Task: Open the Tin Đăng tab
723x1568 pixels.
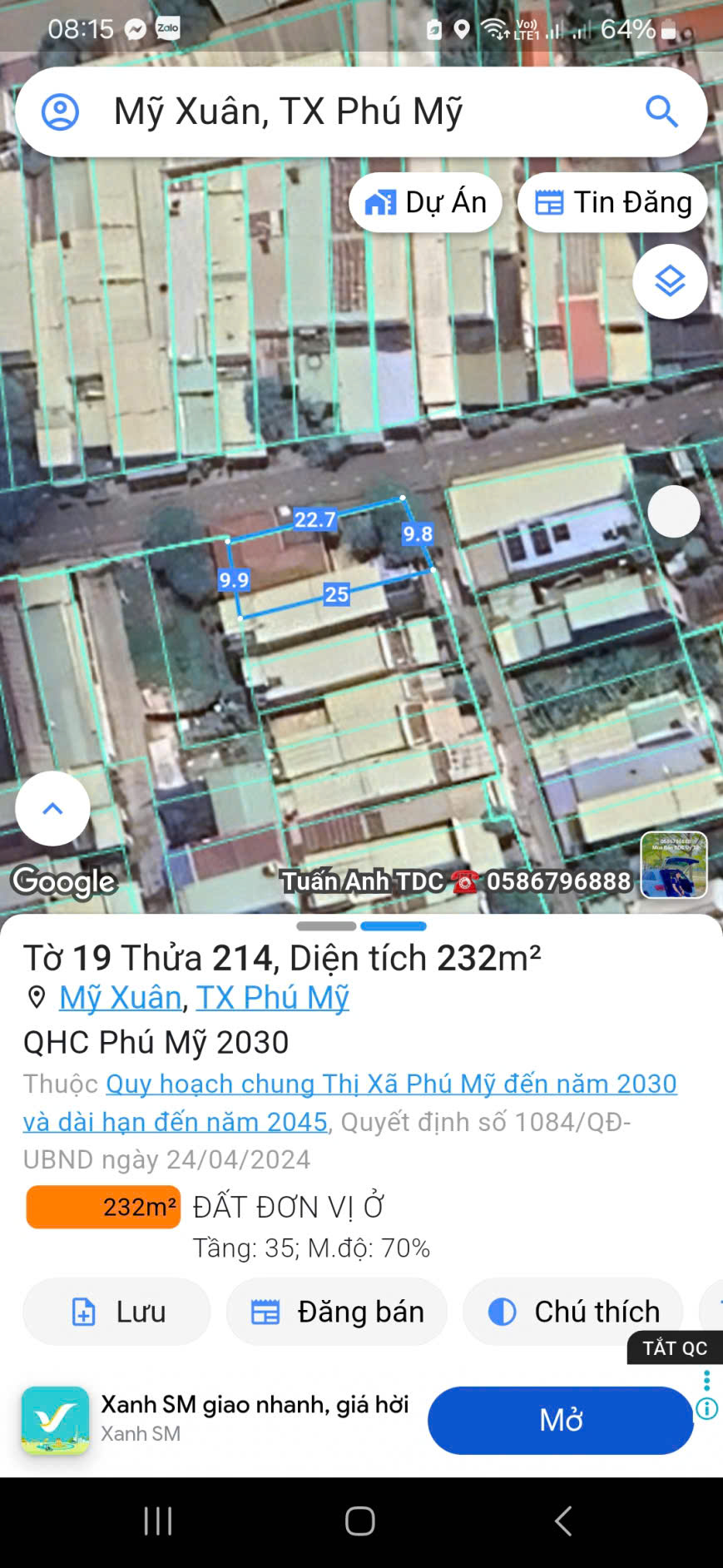Action: (612, 201)
